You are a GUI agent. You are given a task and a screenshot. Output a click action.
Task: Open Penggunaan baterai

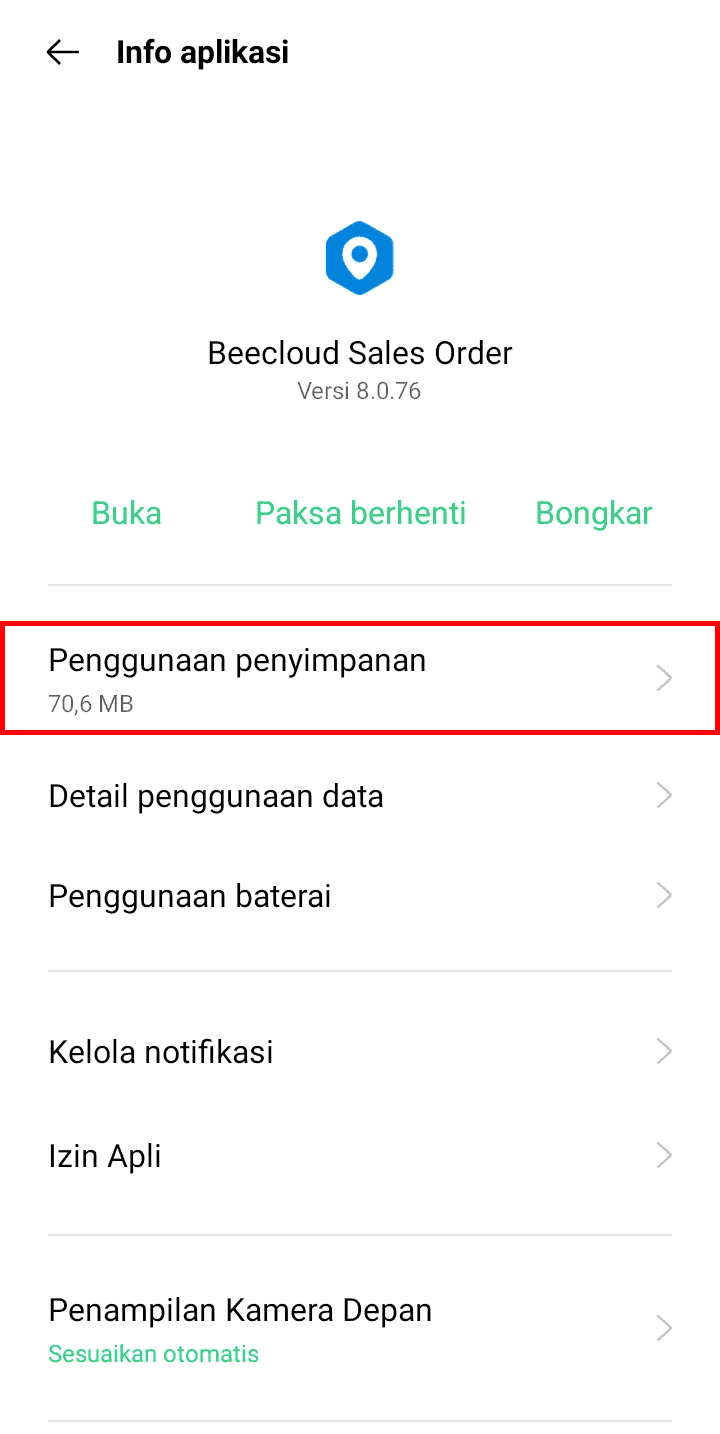(360, 896)
